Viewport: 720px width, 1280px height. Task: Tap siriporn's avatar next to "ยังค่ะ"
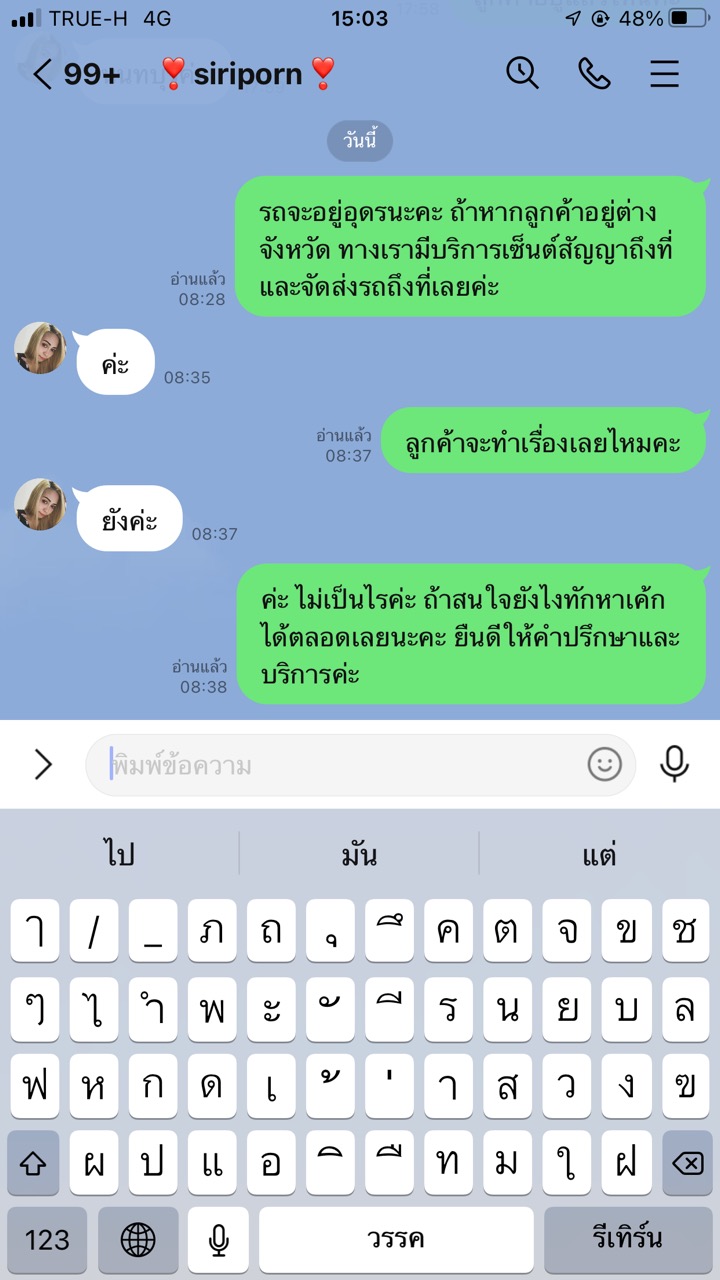coord(41,505)
